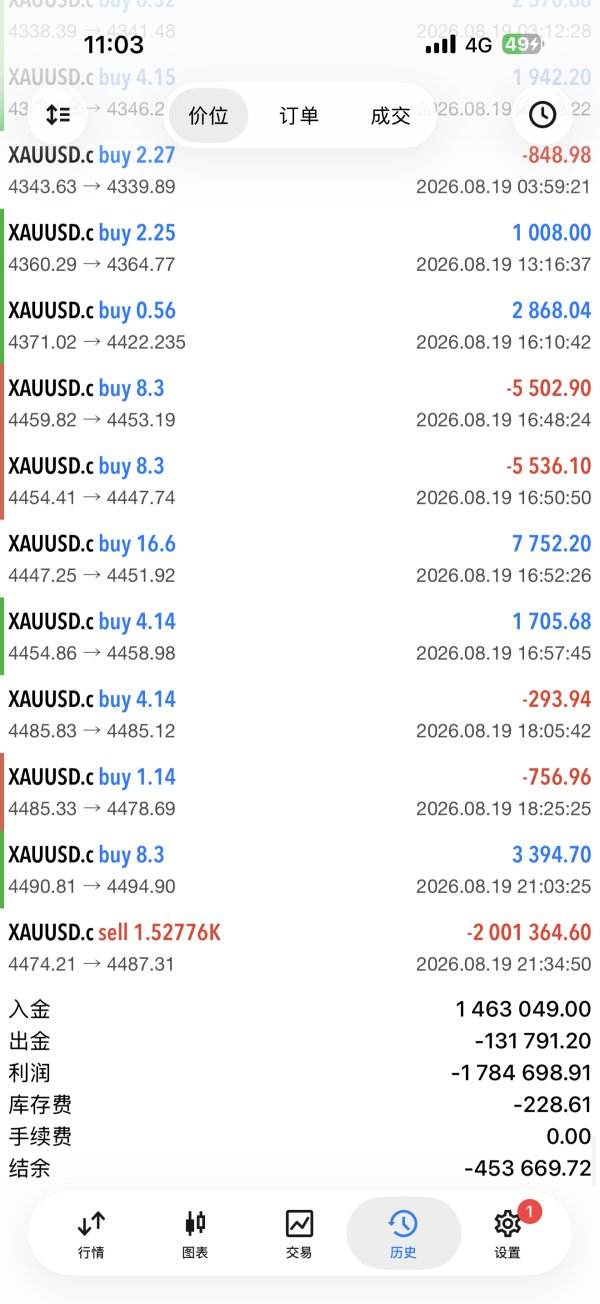
Task: Switch to the 价位 segment
Action: [208, 115]
